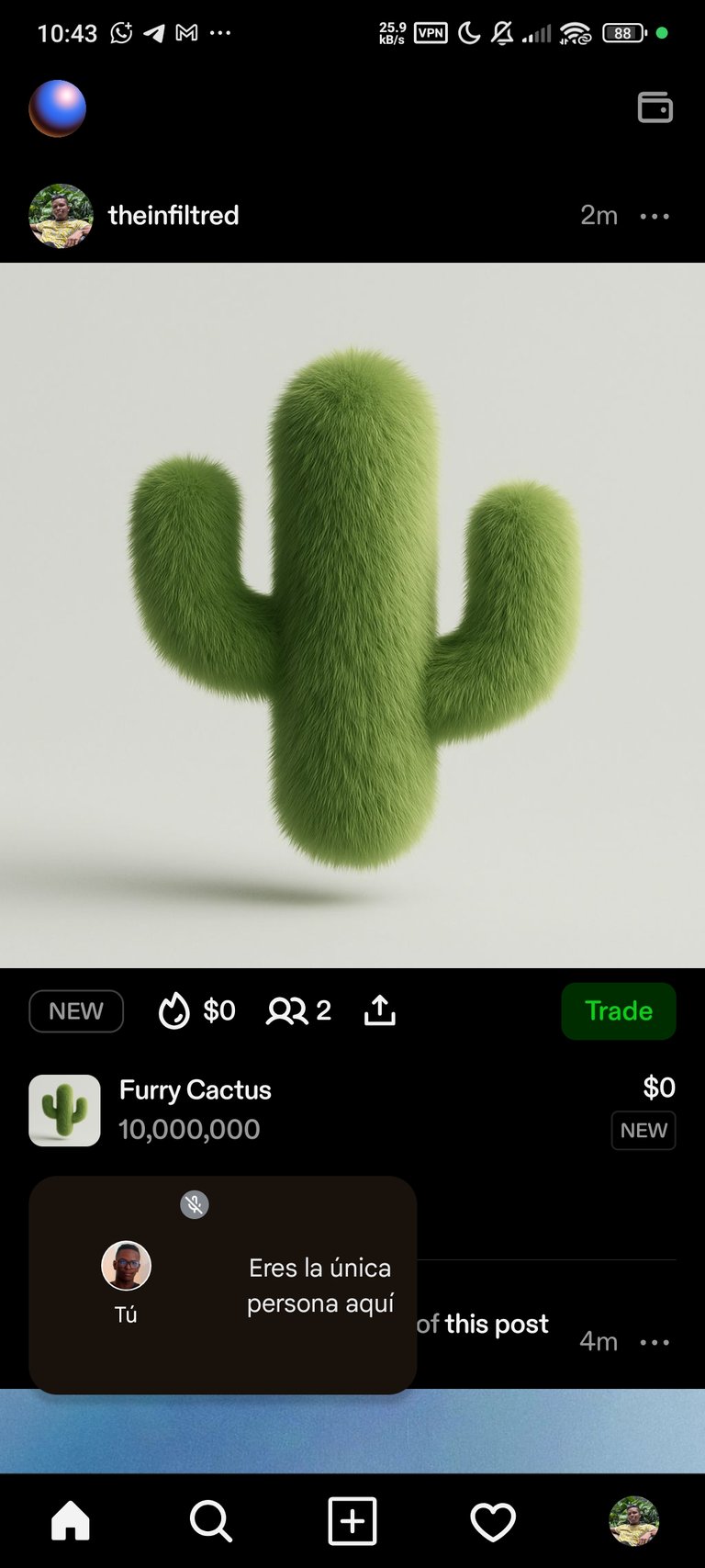The image size is (705, 1568).
Task: Switch to the Search tab
Action: point(211,1521)
